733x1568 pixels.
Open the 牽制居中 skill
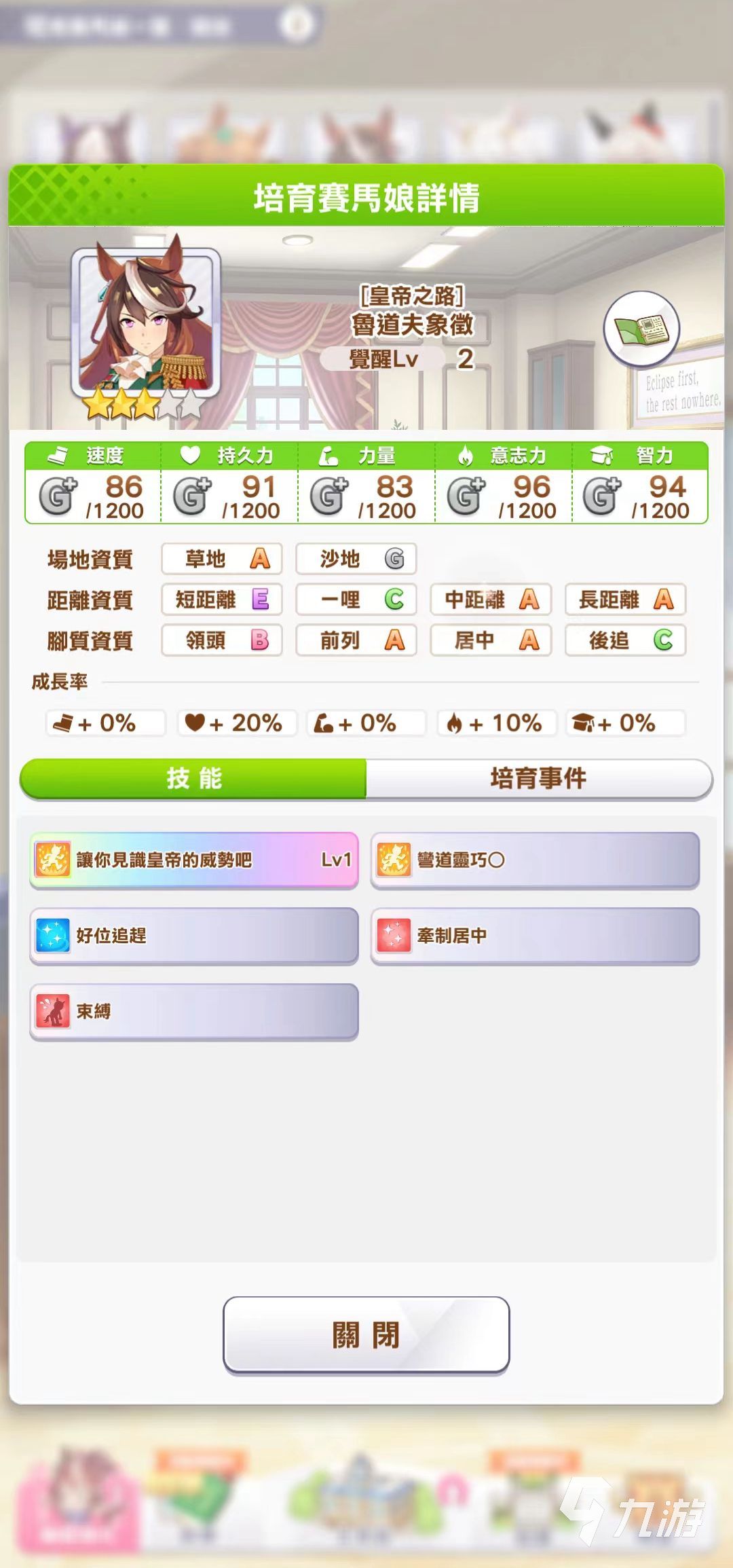pyautogui.click(x=535, y=936)
